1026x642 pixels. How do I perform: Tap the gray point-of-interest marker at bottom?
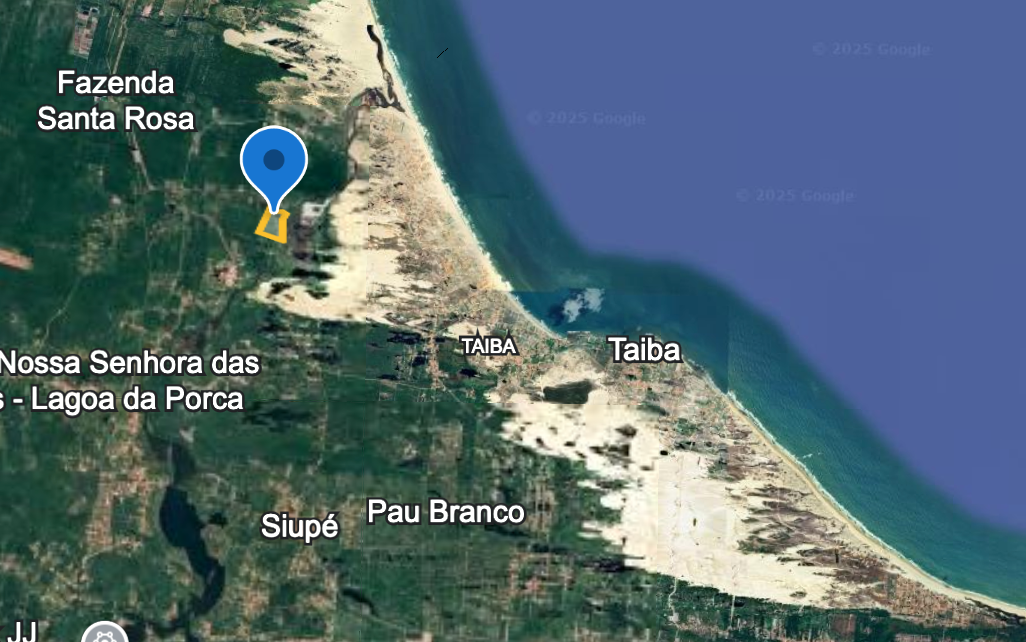point(105,634)
